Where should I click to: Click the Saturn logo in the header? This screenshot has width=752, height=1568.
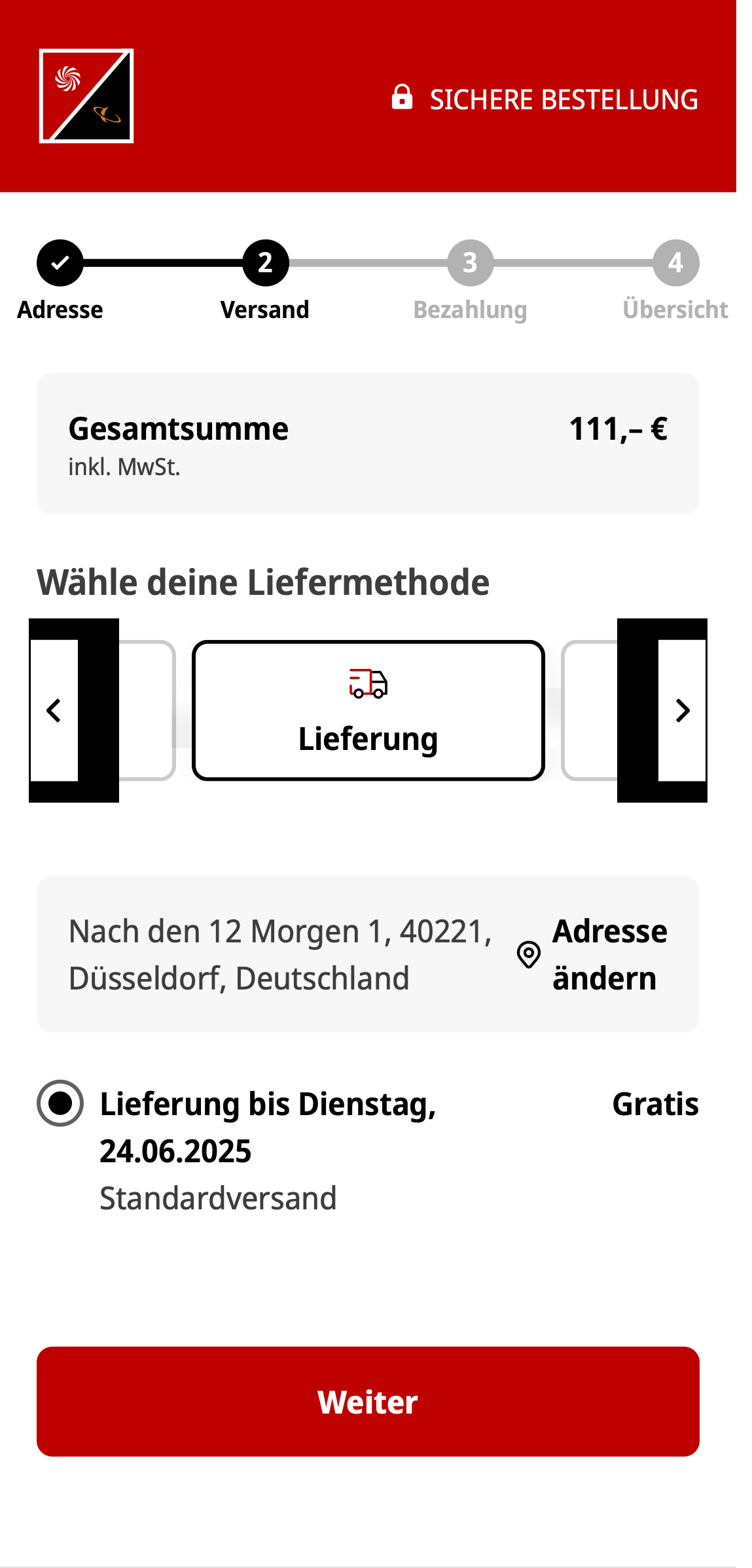tap(86, 97)
